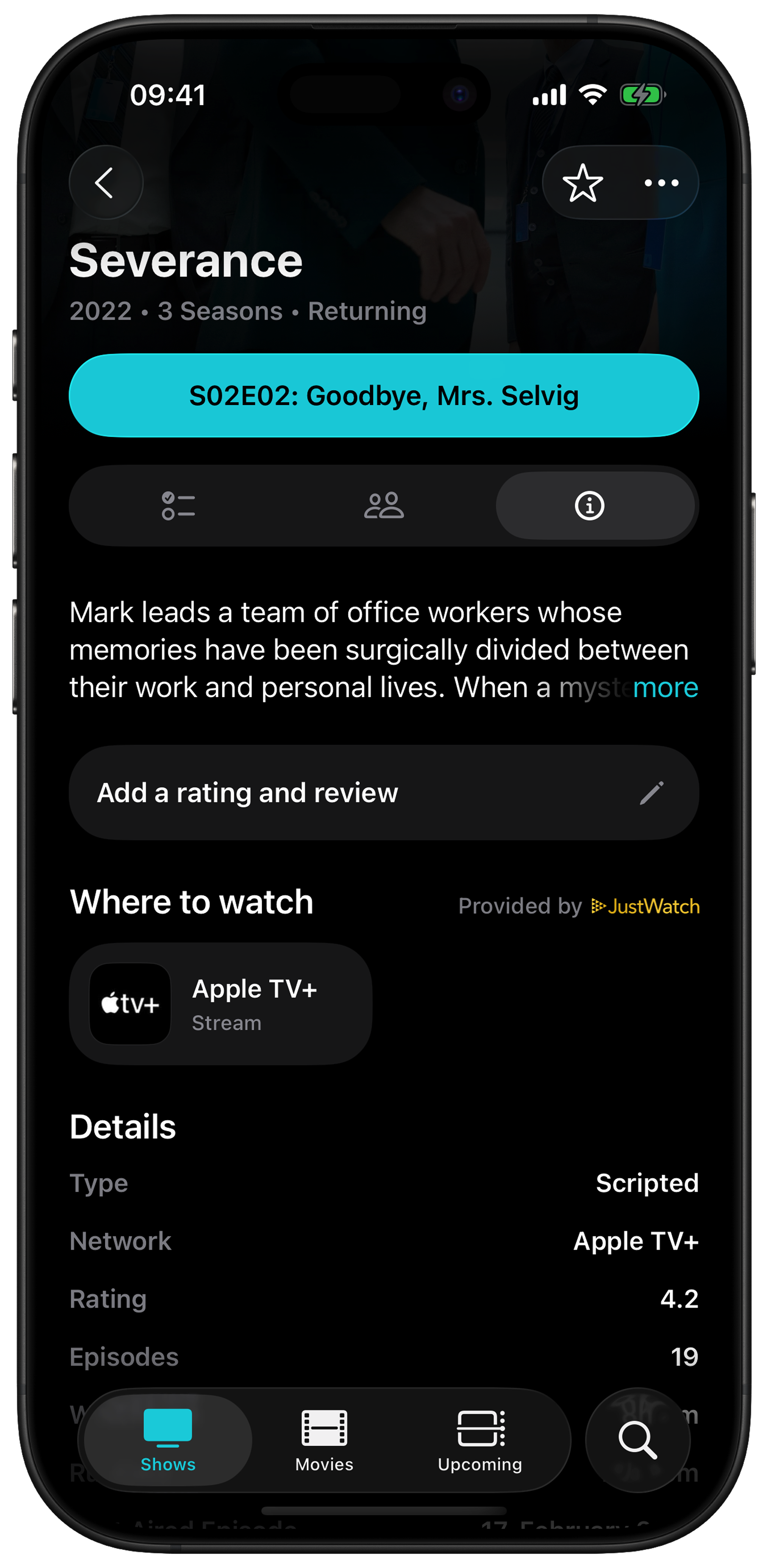
Task: Open episode S02E02: Goodbye, Mrs. Selvig
Action: [x=383, y=396]
